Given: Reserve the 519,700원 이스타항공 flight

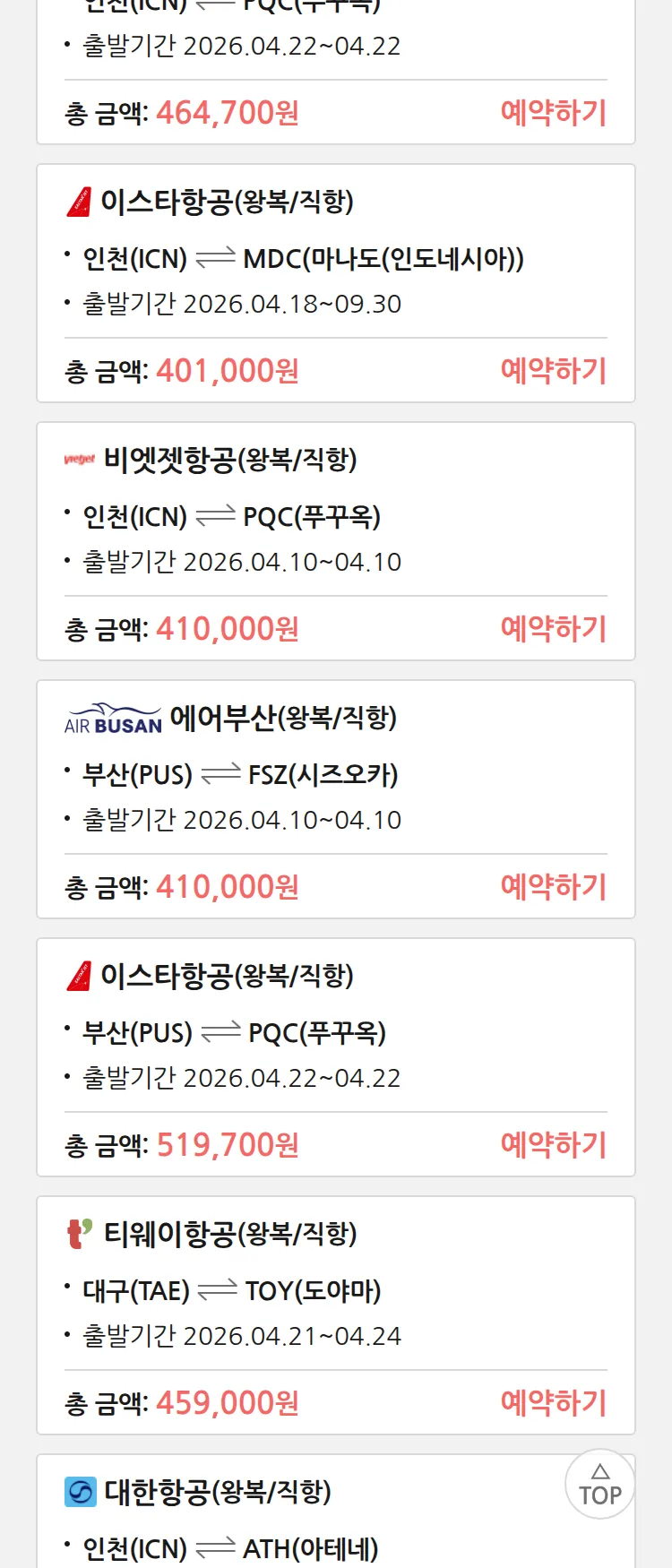Looking at the screenshot, I should click(x=553, y=1145).
